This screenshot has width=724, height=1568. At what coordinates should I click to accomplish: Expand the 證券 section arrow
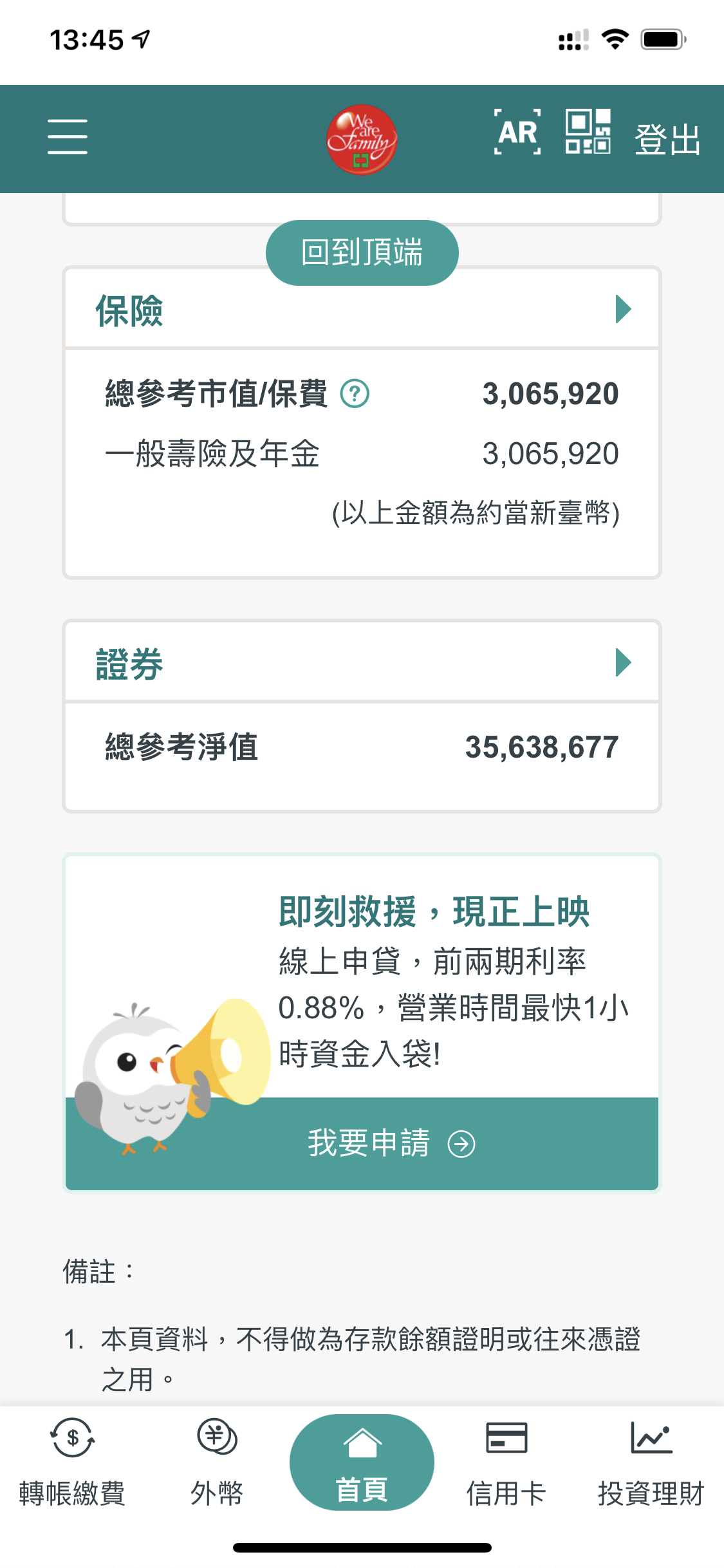point(622,663)
